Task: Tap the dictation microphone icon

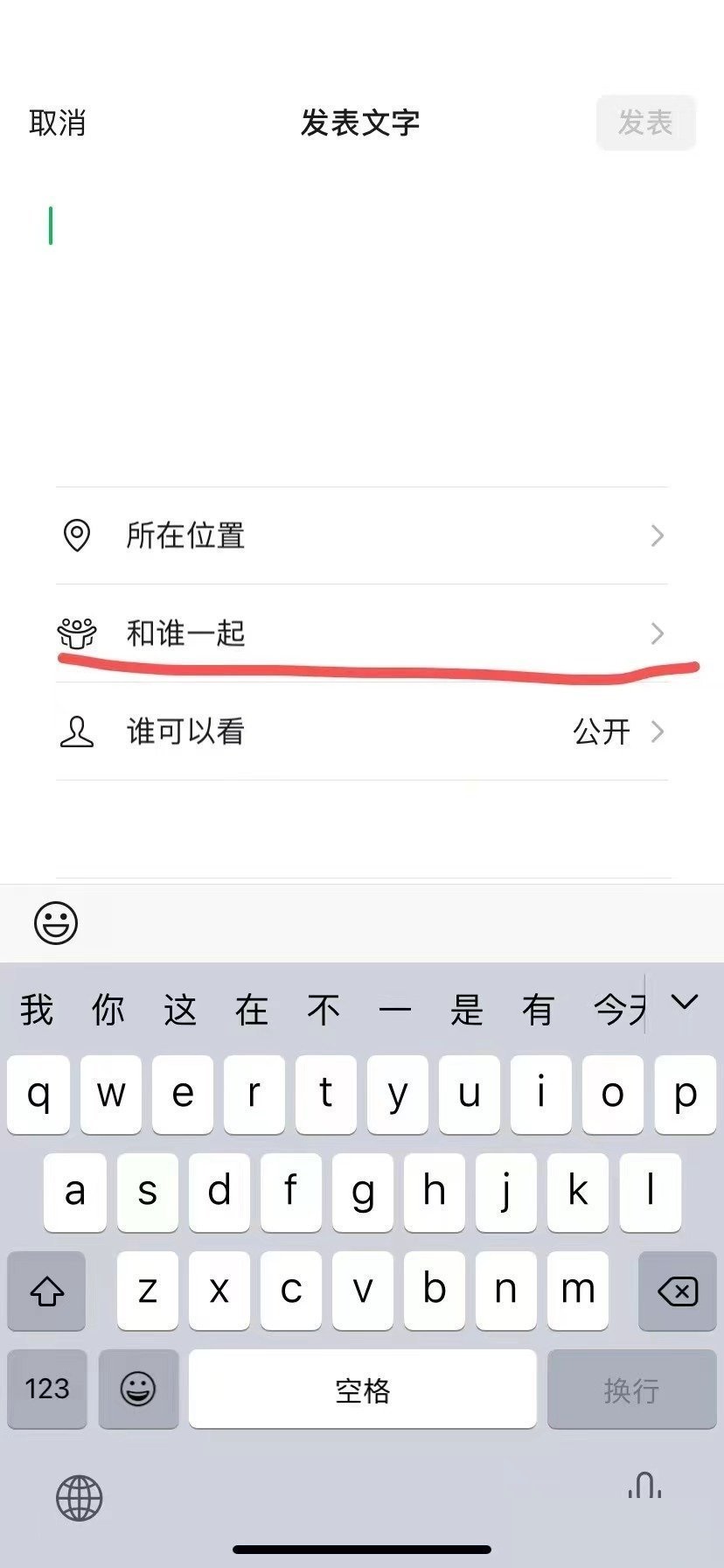Action: (644, 1497)
